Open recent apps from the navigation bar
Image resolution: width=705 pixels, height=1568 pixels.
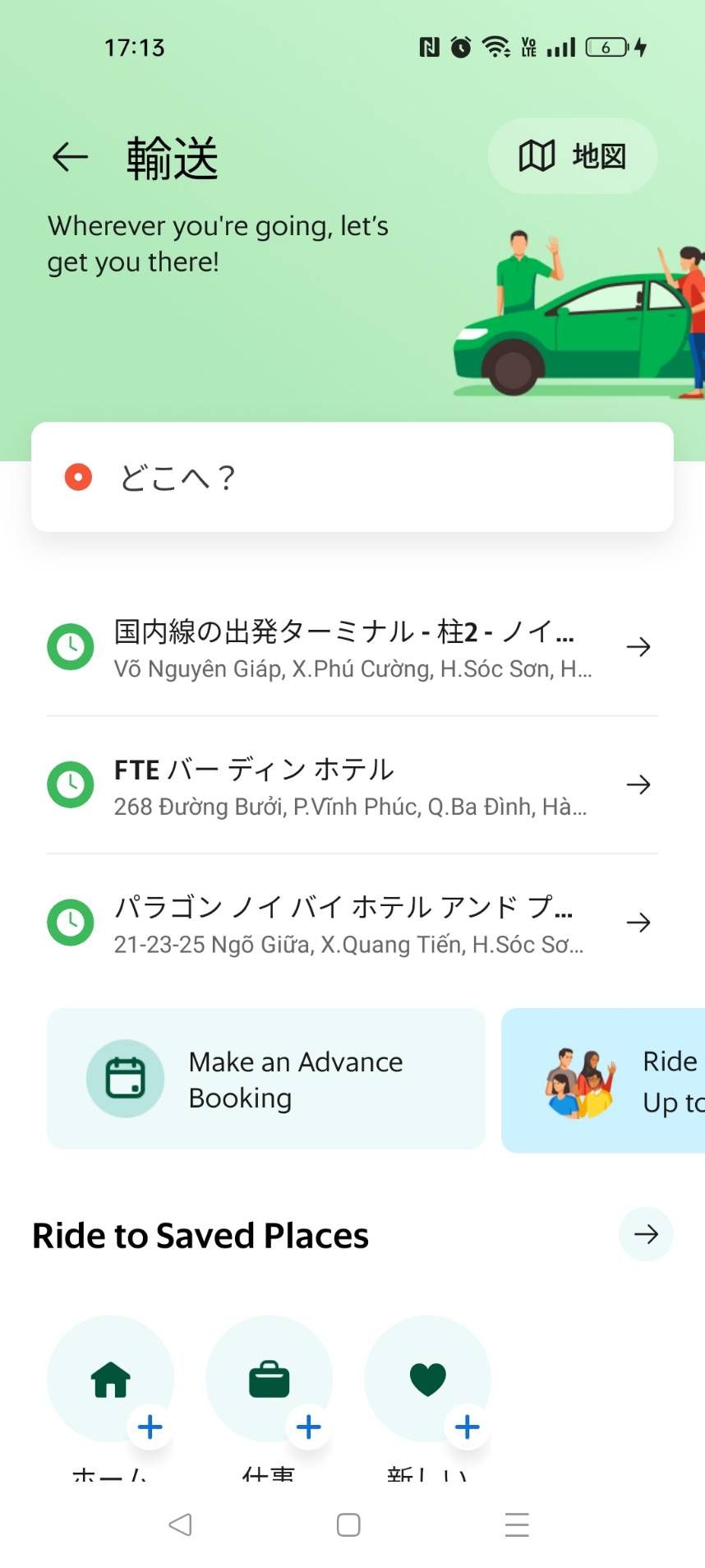517,1525
